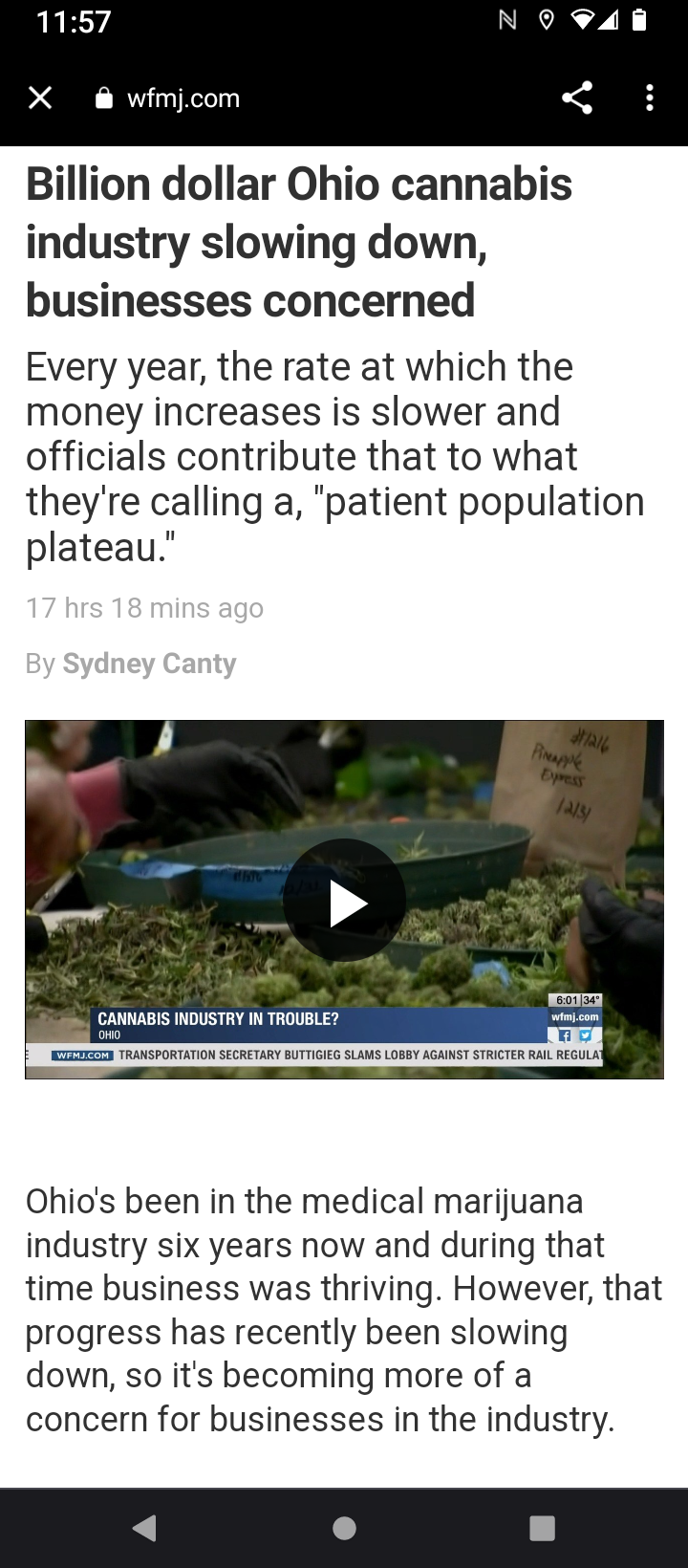Tap the wfmj.com address bar
This screenshot has height=1568, width=688.
point(183,98)
